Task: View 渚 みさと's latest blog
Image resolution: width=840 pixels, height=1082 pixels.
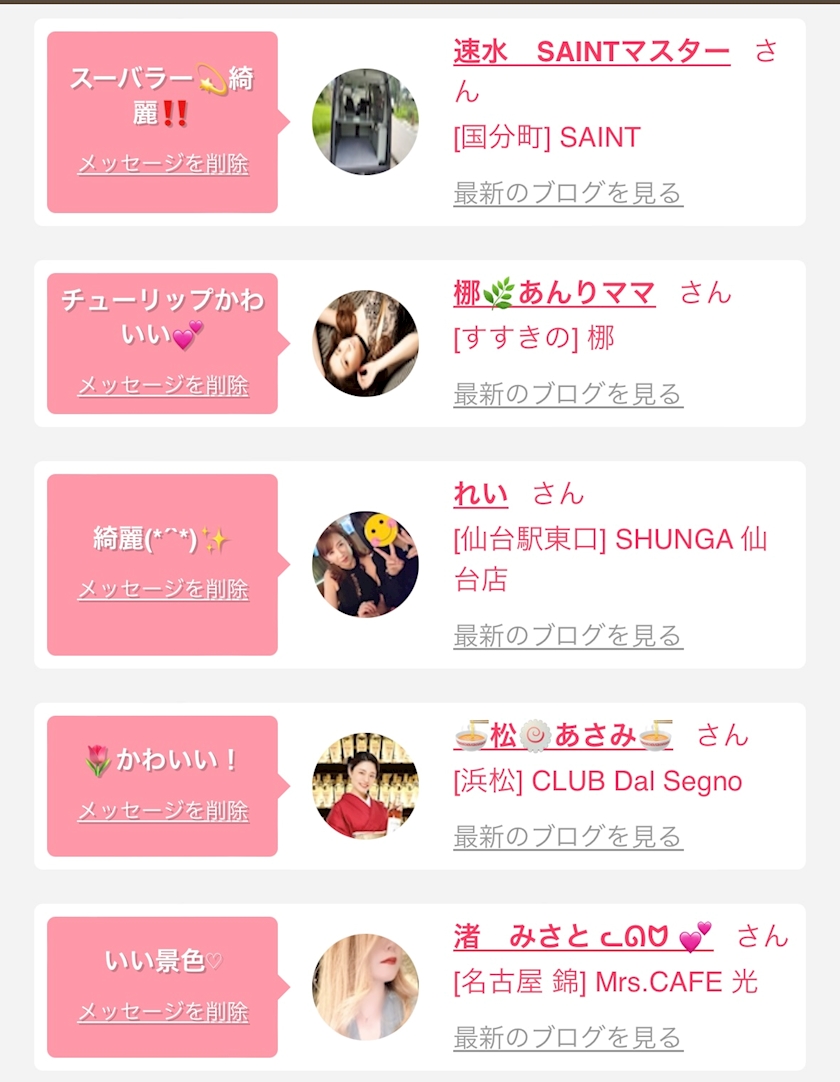Action: point(567,1037)
